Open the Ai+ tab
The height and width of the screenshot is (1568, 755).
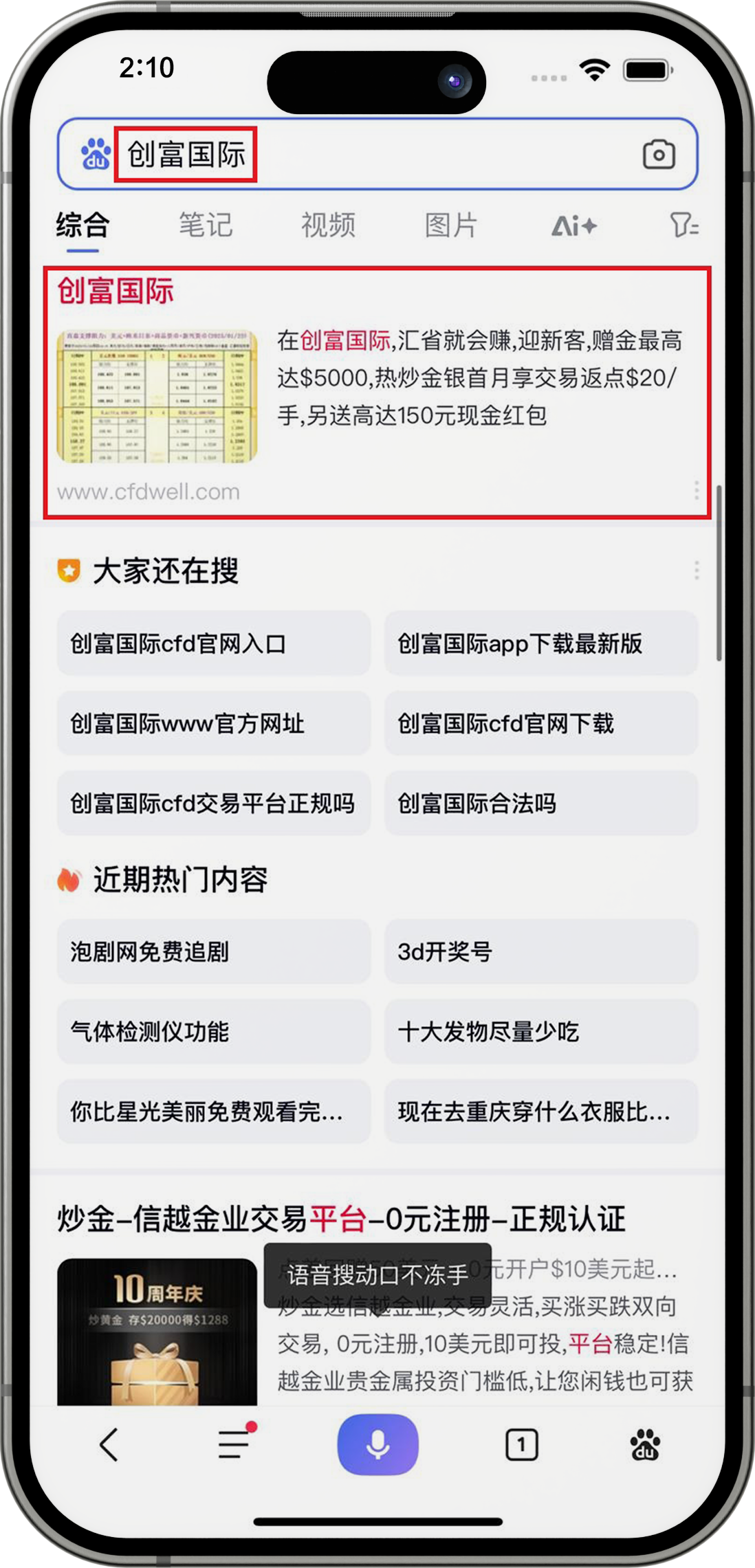573,225
